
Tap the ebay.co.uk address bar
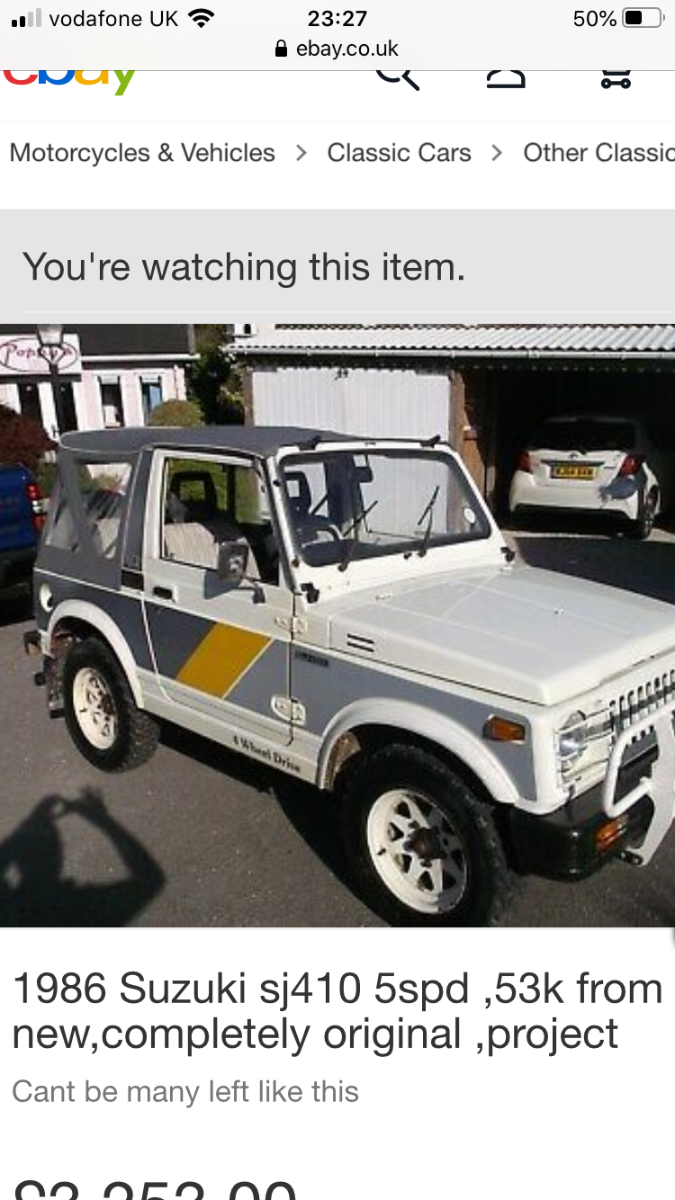(x=337, y=48)
